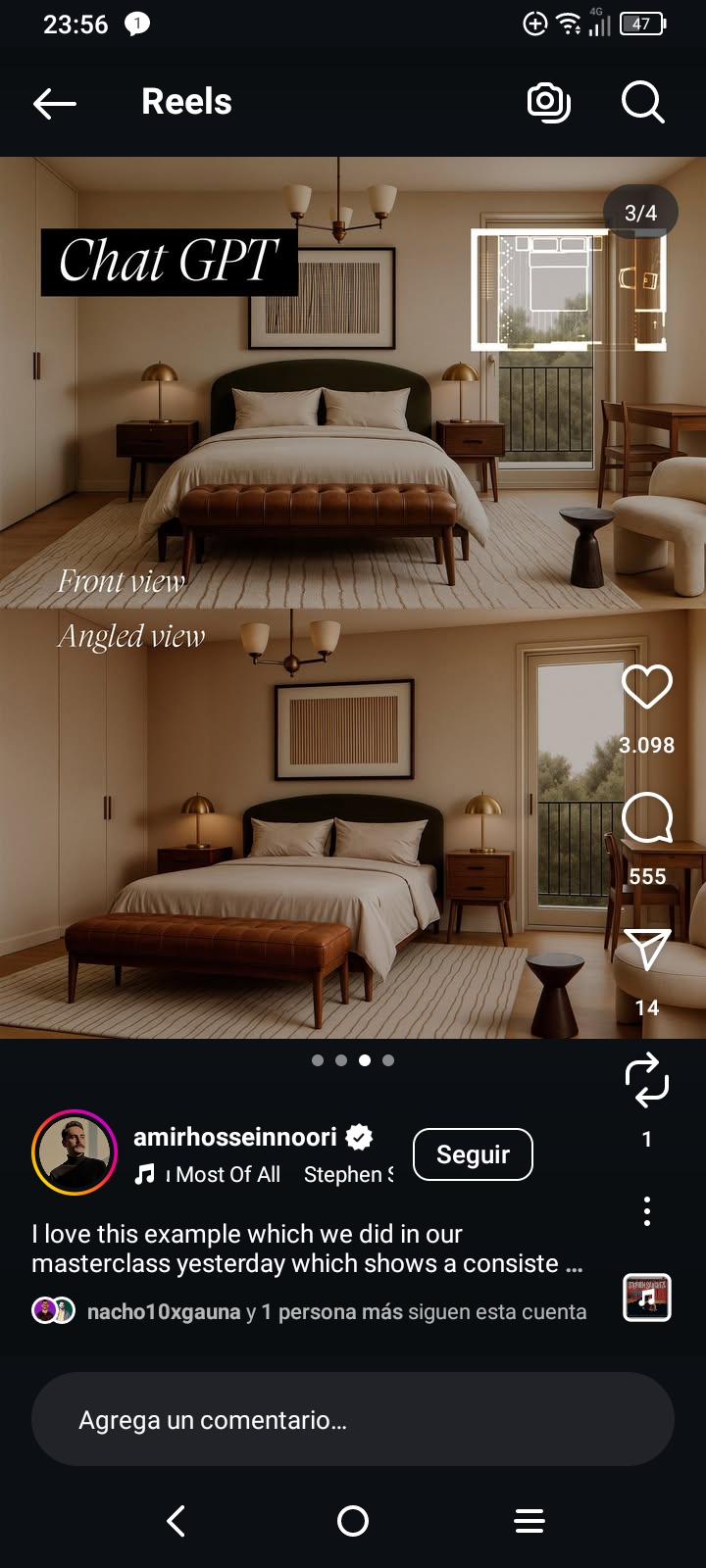
Task: Tap the system home button
Action: (353, 1521)
